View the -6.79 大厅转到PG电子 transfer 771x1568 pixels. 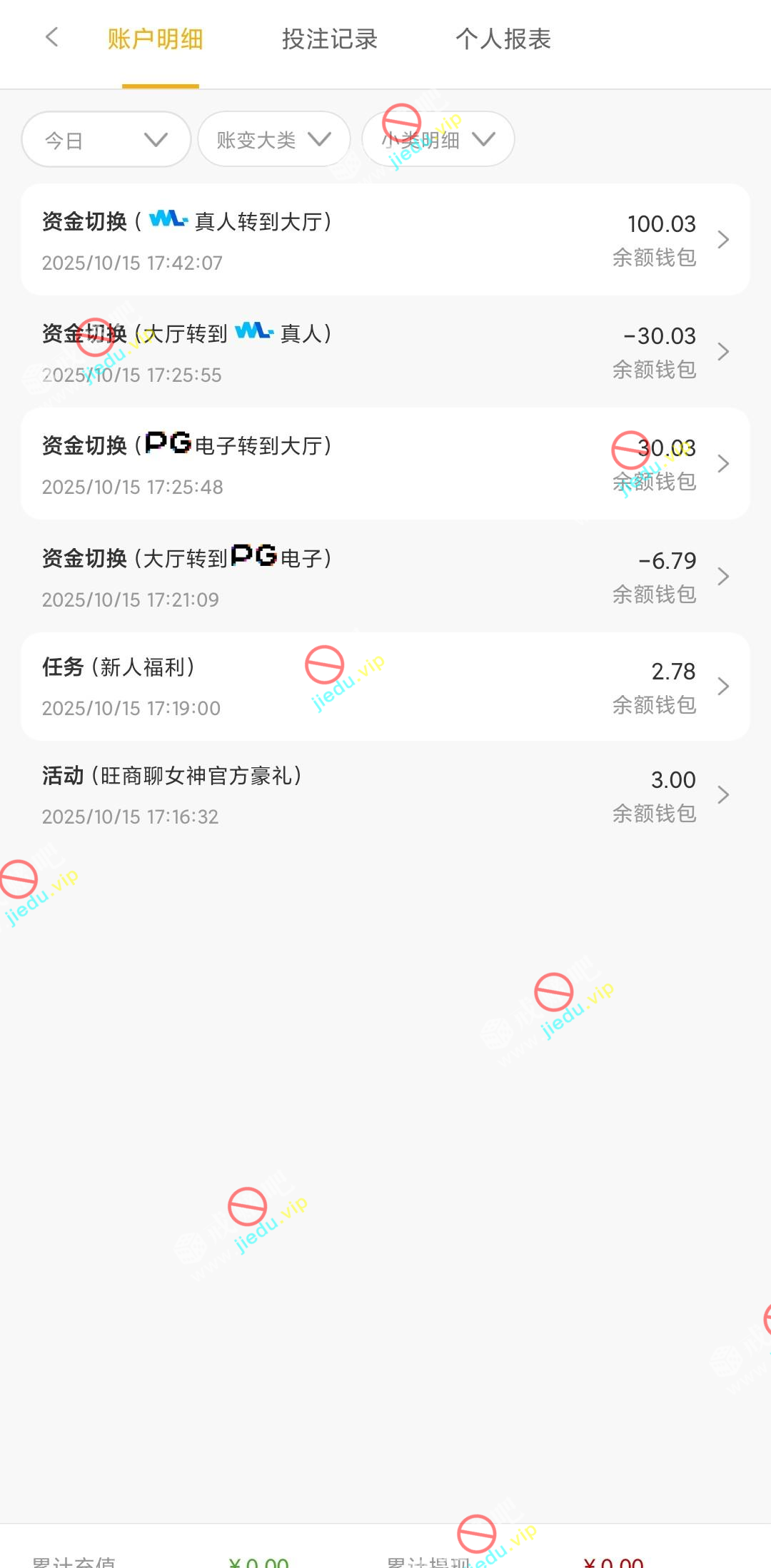(385, 577)
